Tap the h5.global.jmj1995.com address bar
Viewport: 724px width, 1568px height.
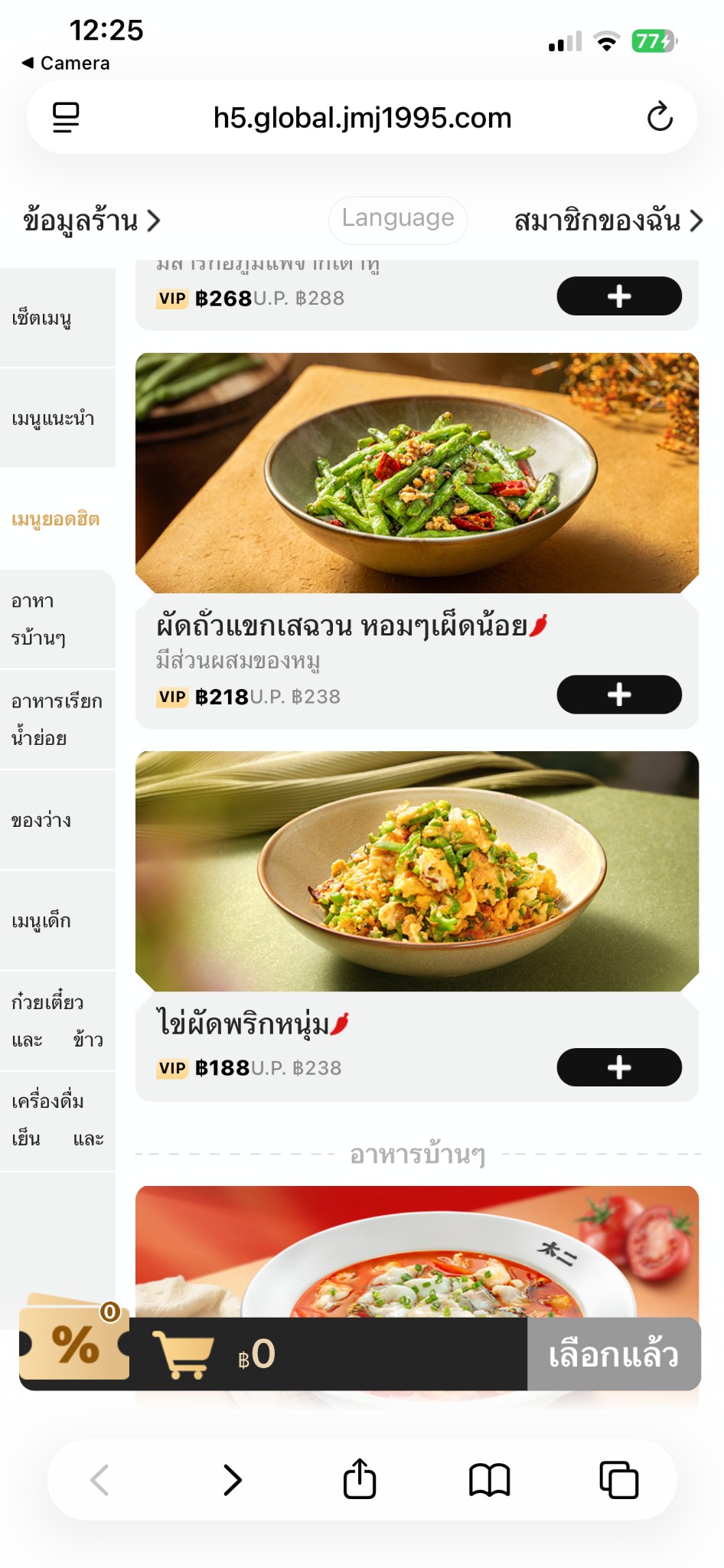click(362, 118)
